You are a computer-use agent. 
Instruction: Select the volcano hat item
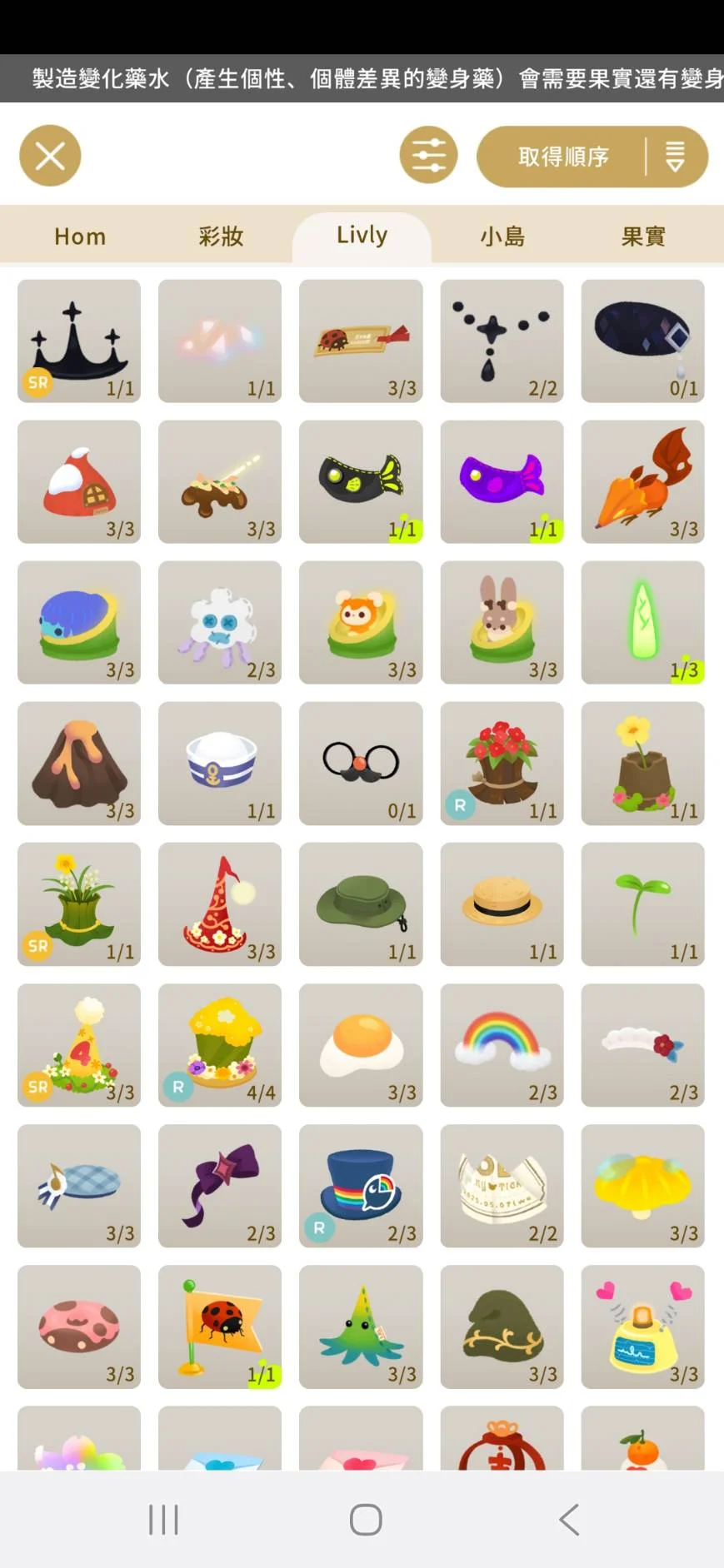tap(79, 764)
